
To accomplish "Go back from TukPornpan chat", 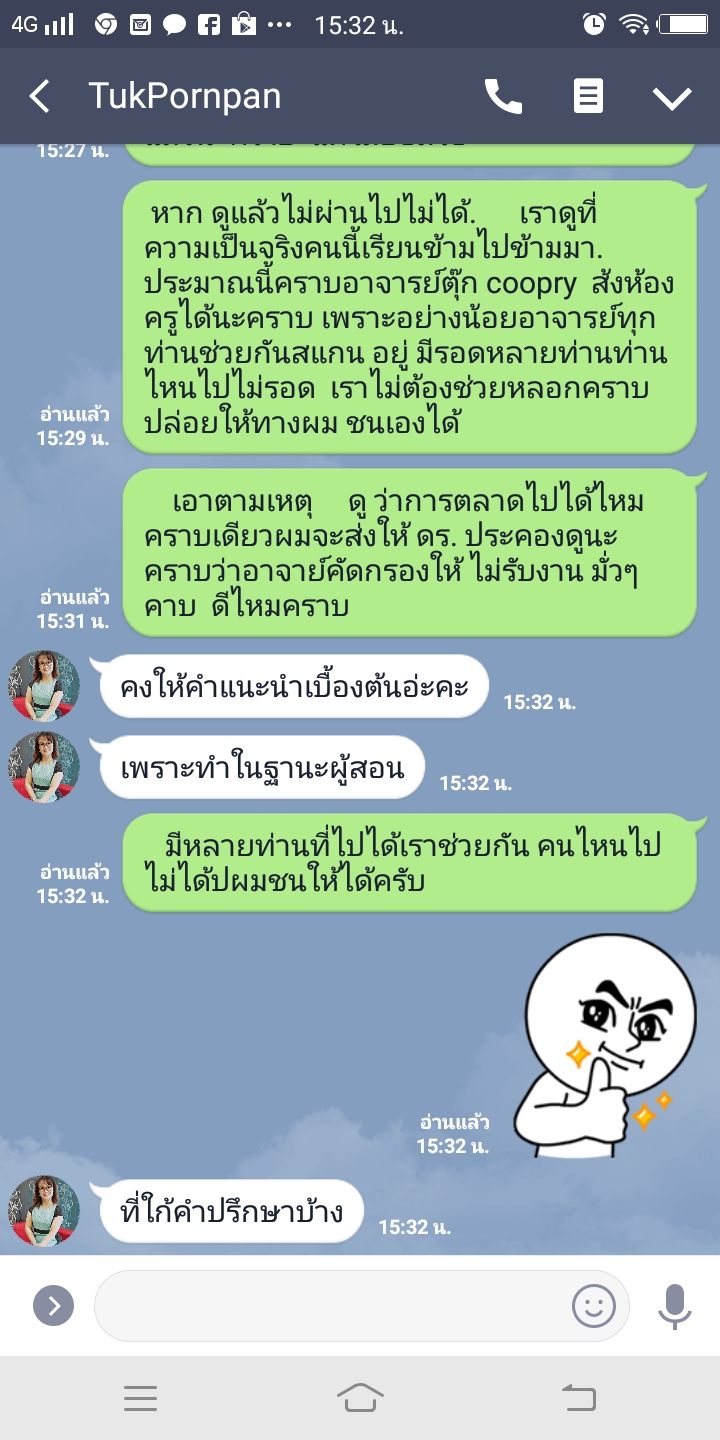I will 40,97.
